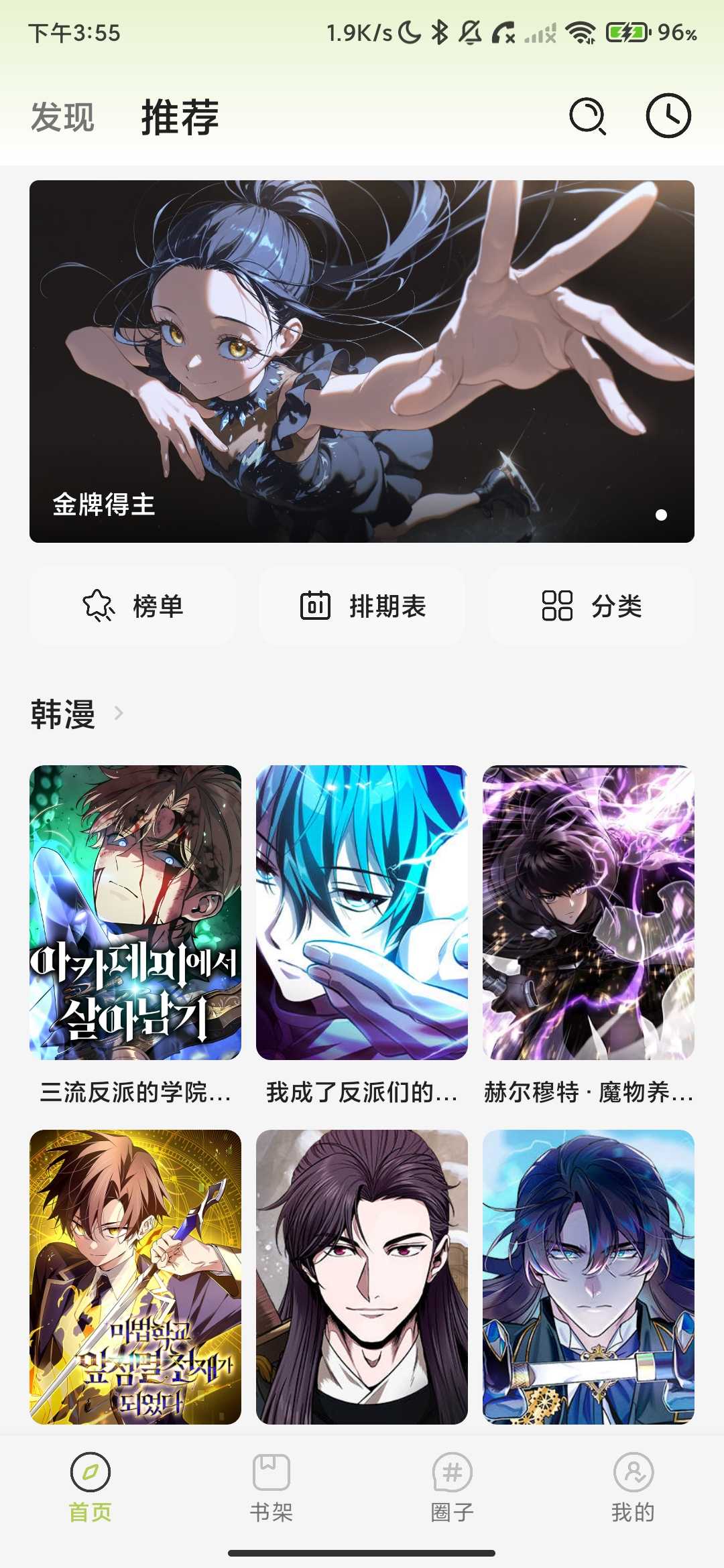Open the 排期表 schedule
The width and height of the screenshot is (724, 1568).
point(362,606)
